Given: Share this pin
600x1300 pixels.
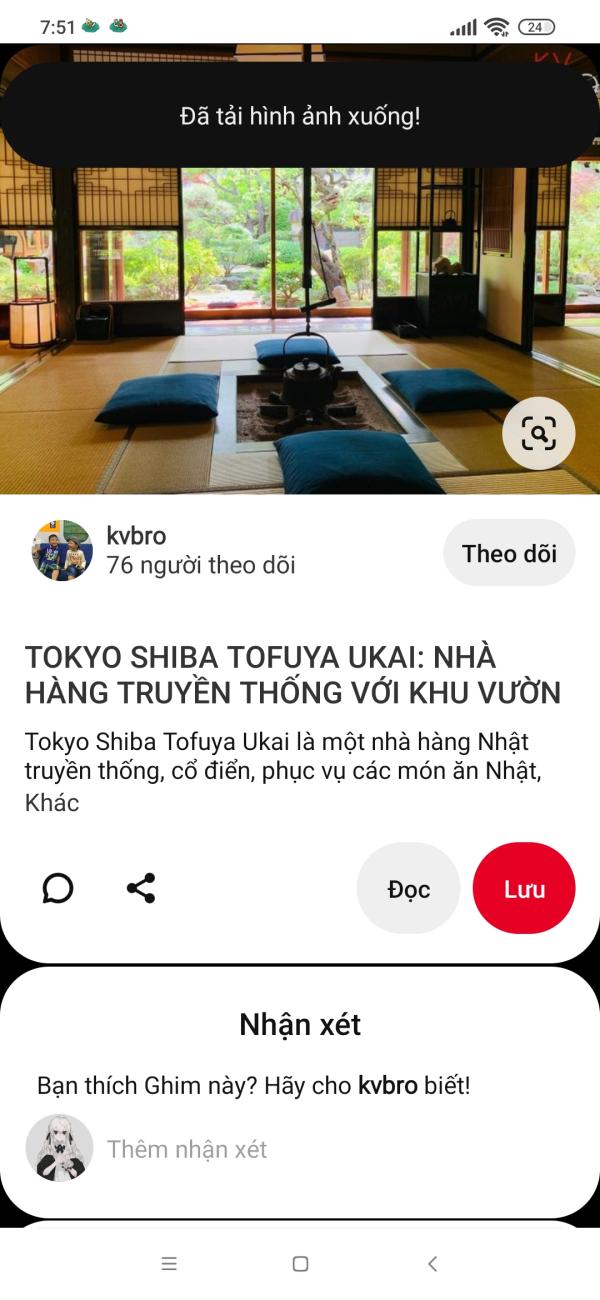Looking at the screenshot, I should coord(141,888).
